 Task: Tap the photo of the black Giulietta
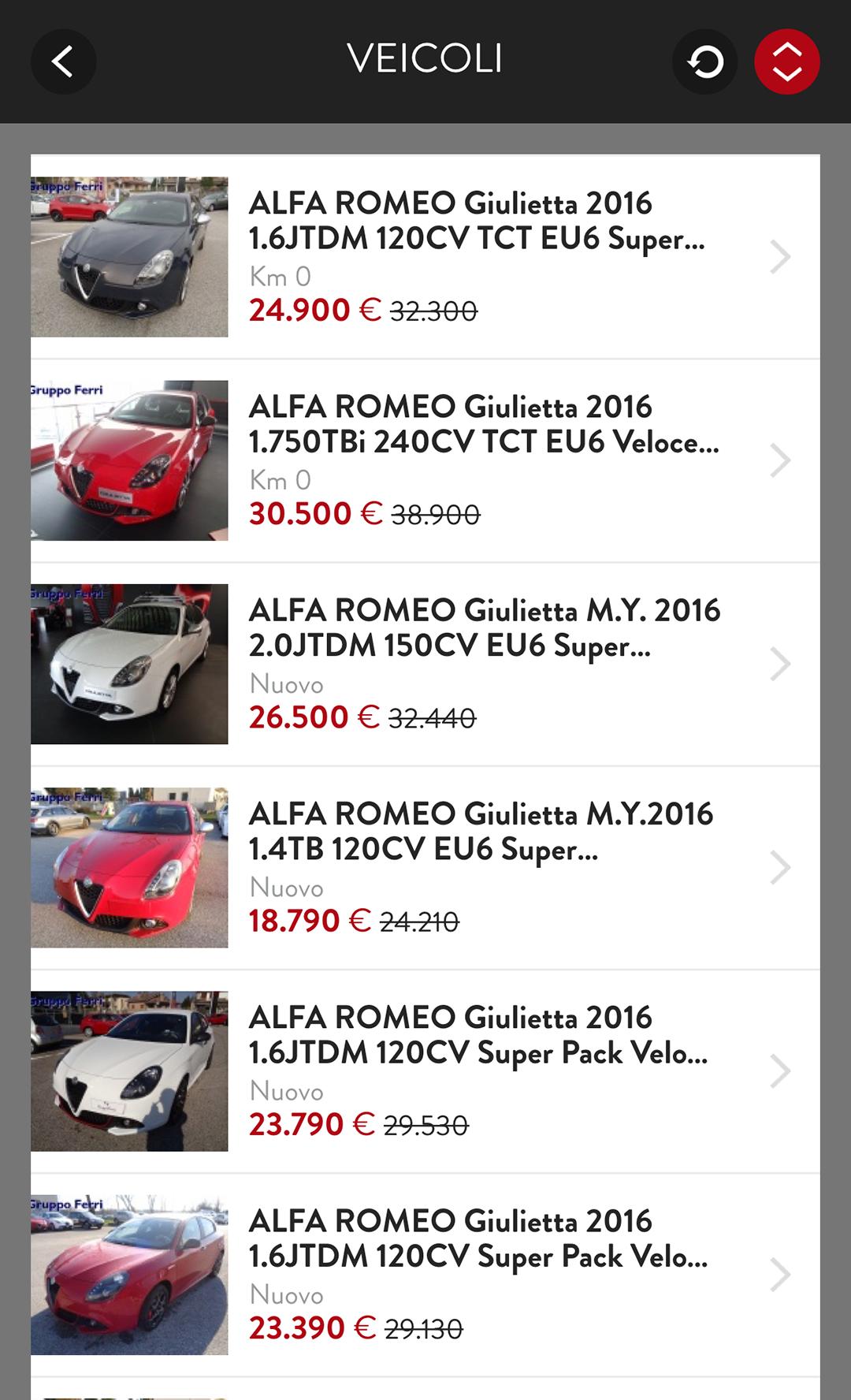(128, 255)
